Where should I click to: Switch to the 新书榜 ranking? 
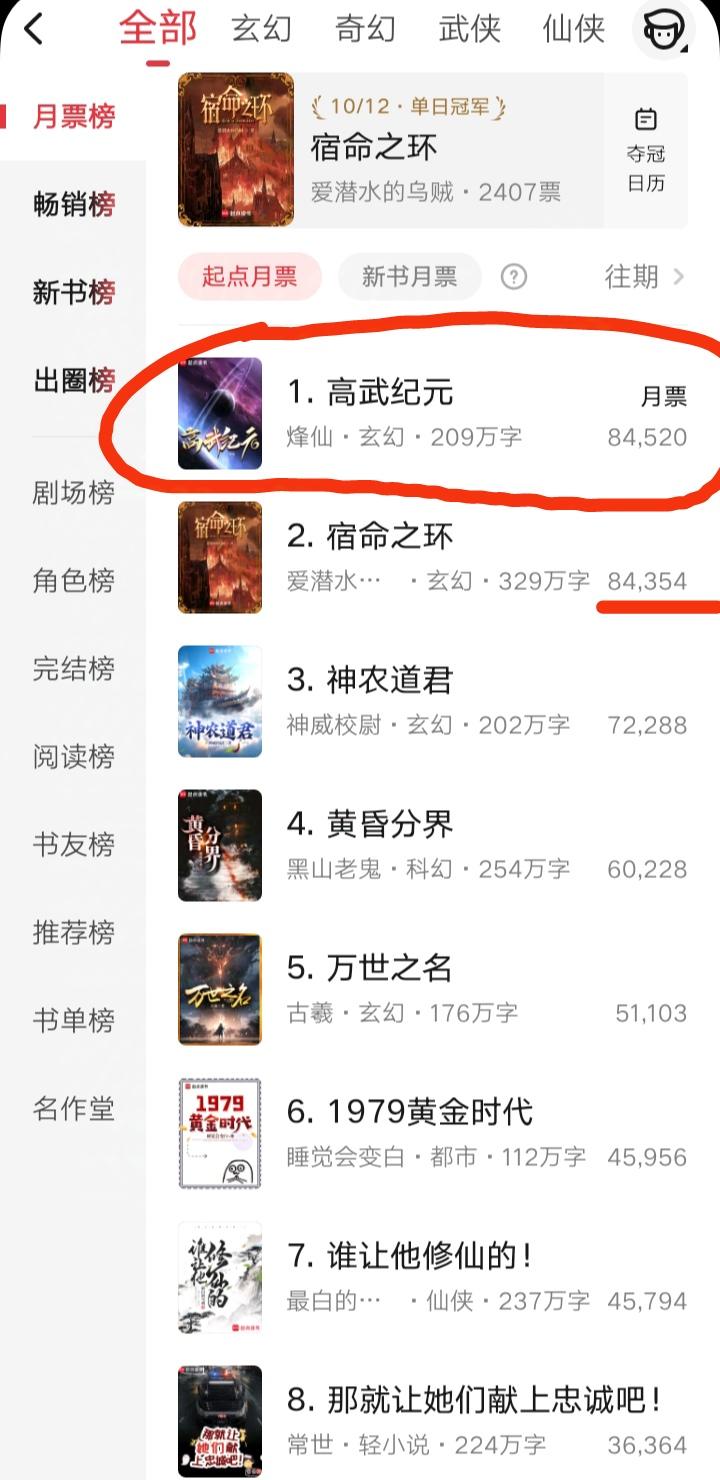[x=74, y=293]
